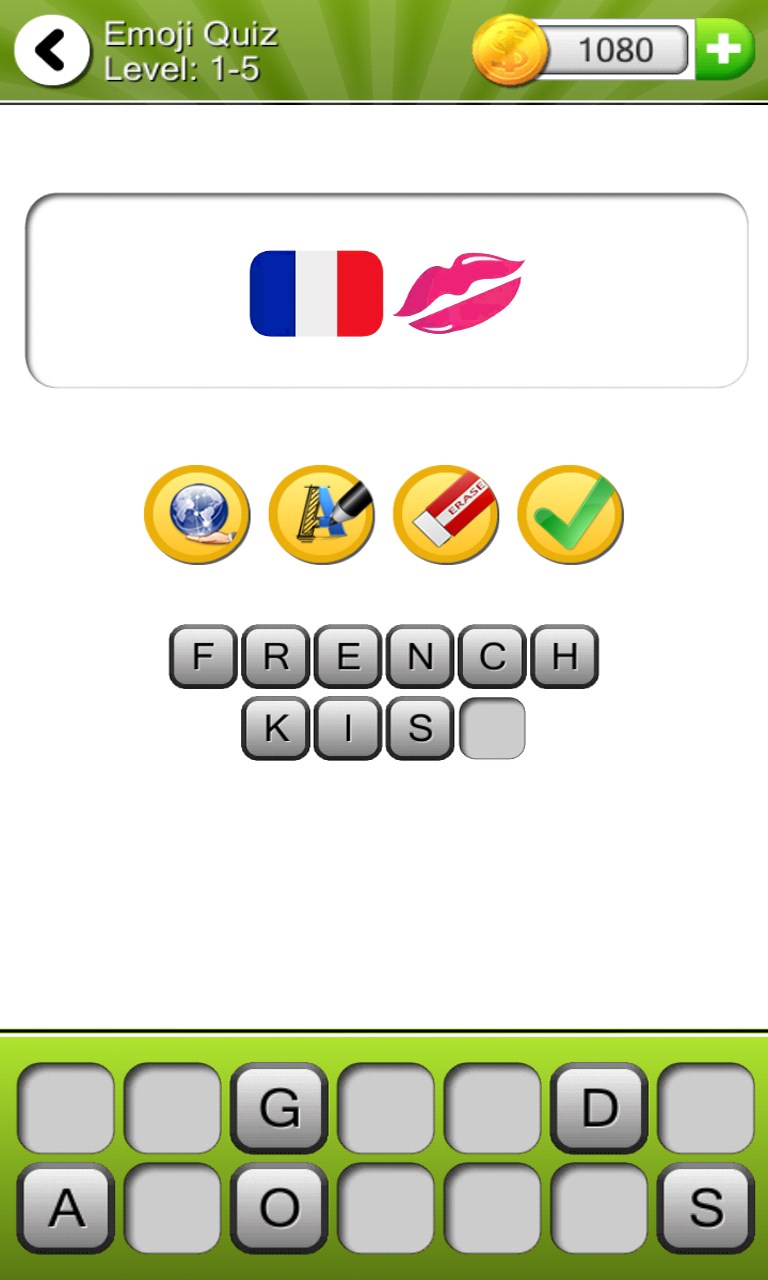768x1280 pixels.
Task: Remove the letter H from the answer
Action: (564, 657)
